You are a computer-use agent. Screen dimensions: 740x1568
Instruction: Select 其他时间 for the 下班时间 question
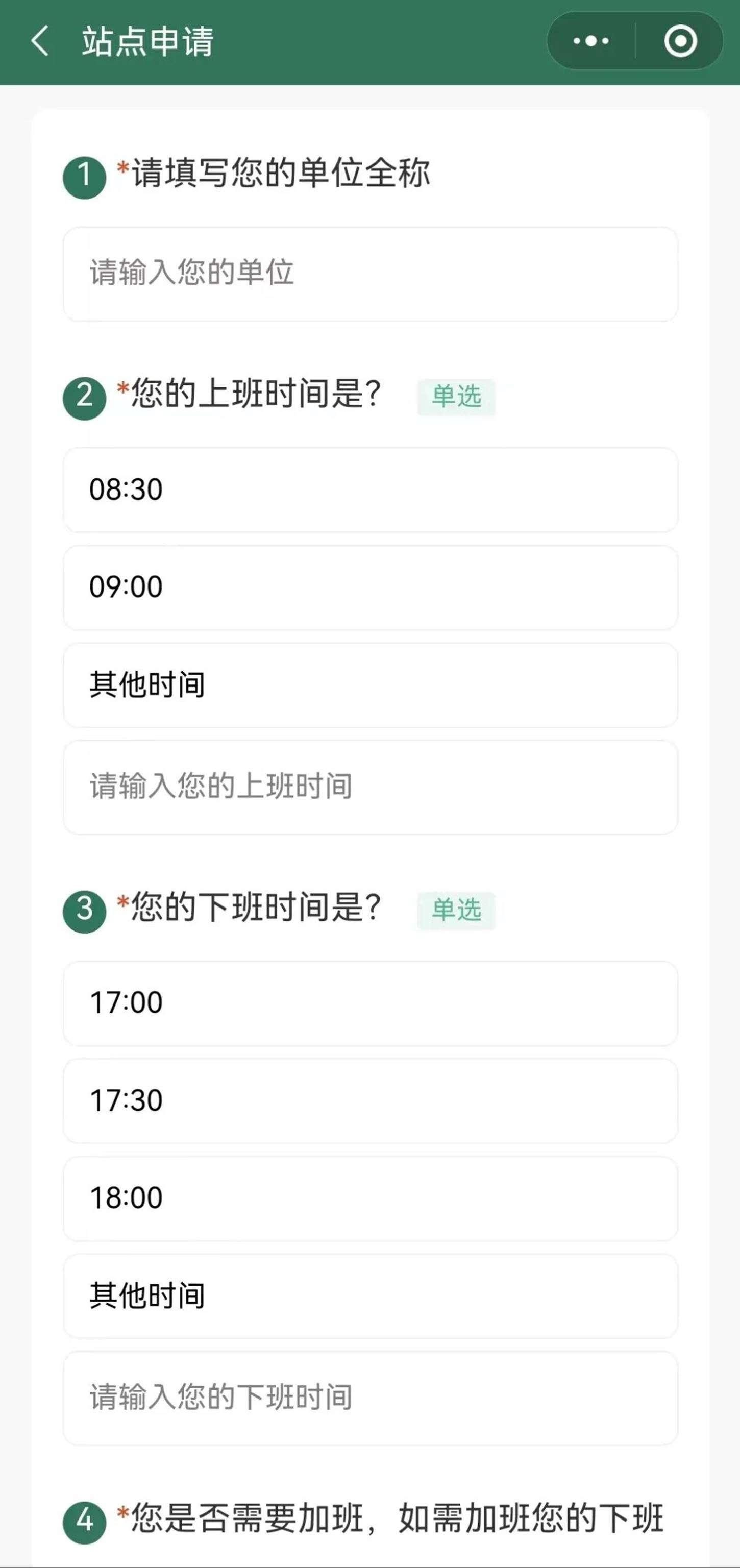[x=370, y=1295]
